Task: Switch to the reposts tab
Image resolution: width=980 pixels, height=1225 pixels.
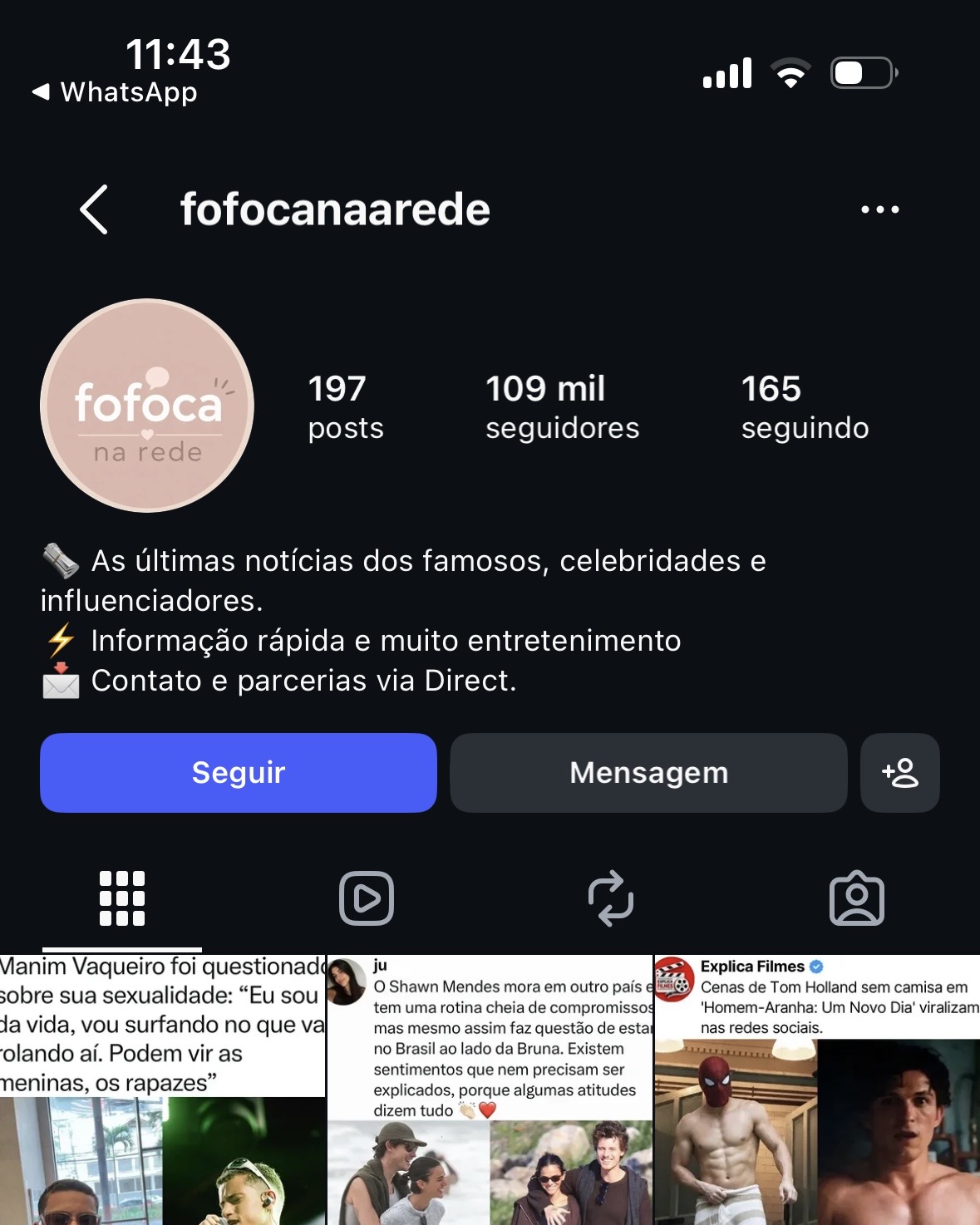Action: [x=611, y=898]
